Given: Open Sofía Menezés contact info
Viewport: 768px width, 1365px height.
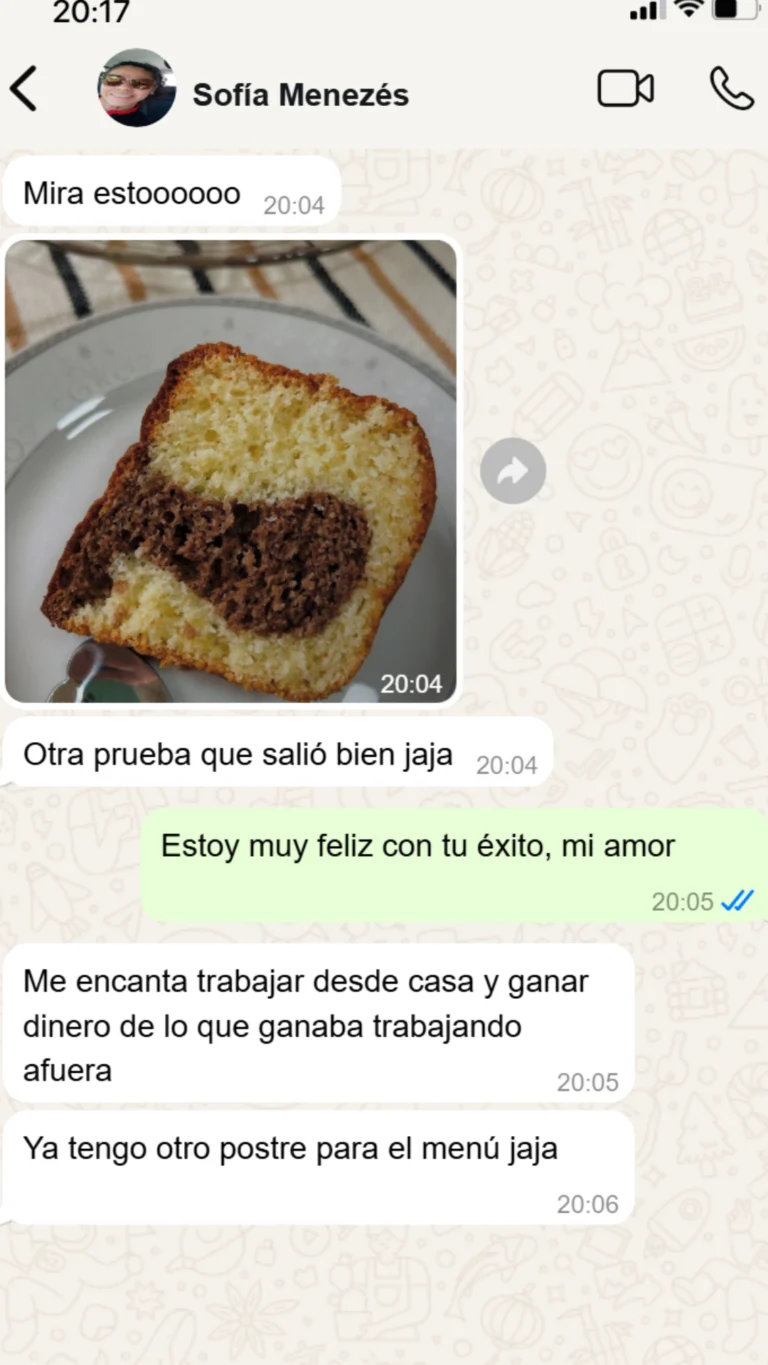Looking at the screenshot, I should [300, 95].
